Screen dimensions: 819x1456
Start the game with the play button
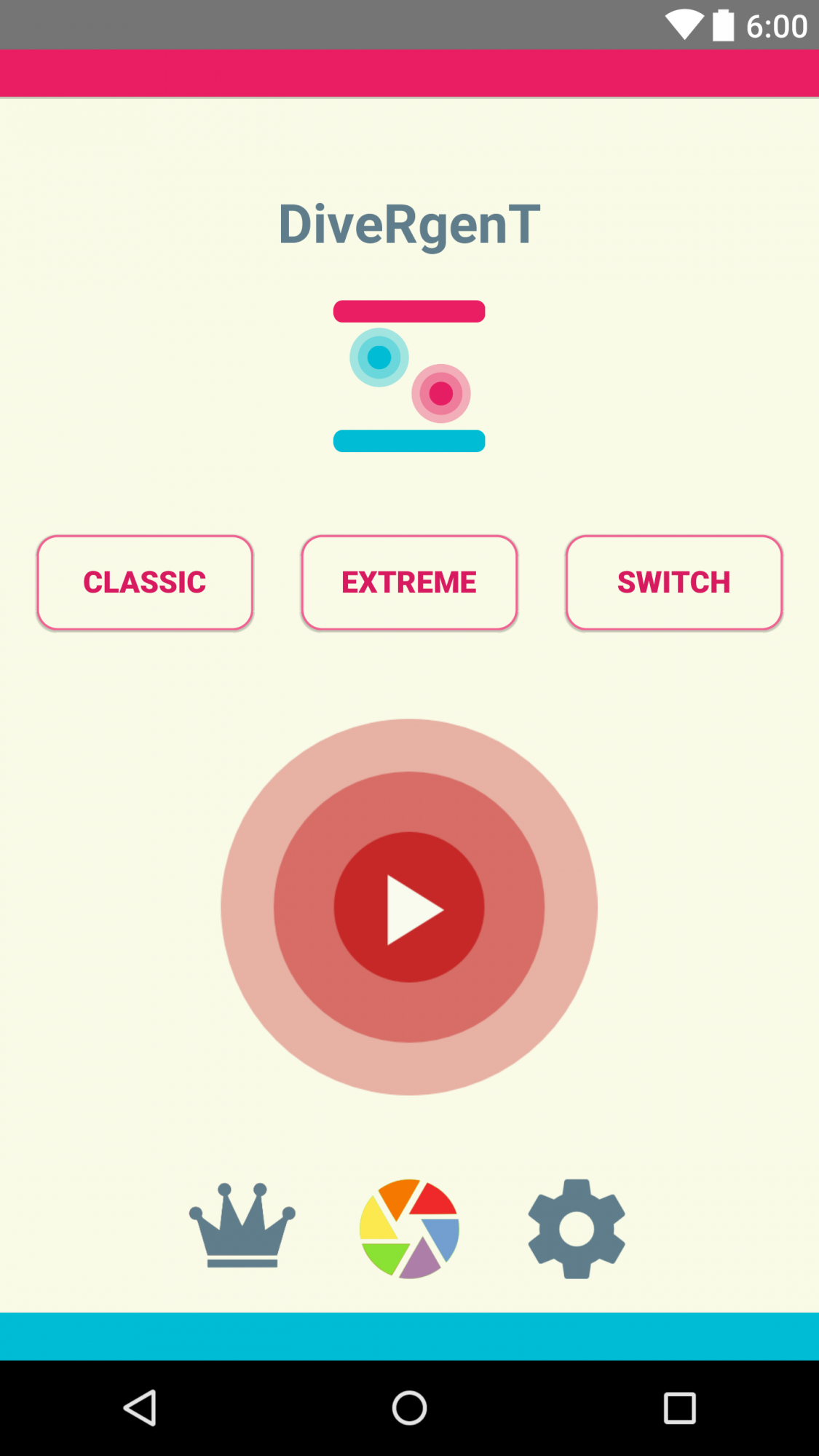coord(409,907)
